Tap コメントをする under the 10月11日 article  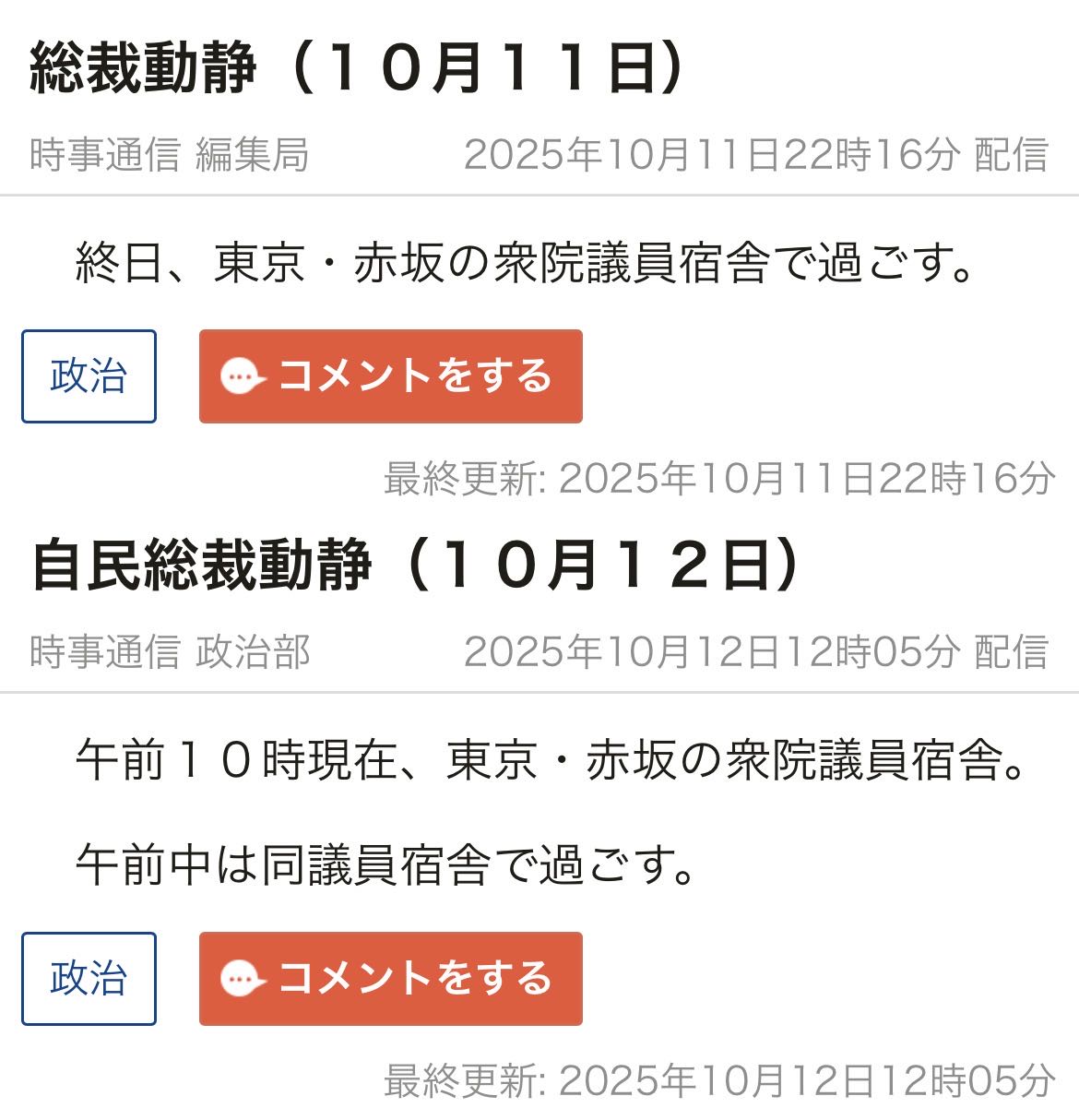[390, 376]
